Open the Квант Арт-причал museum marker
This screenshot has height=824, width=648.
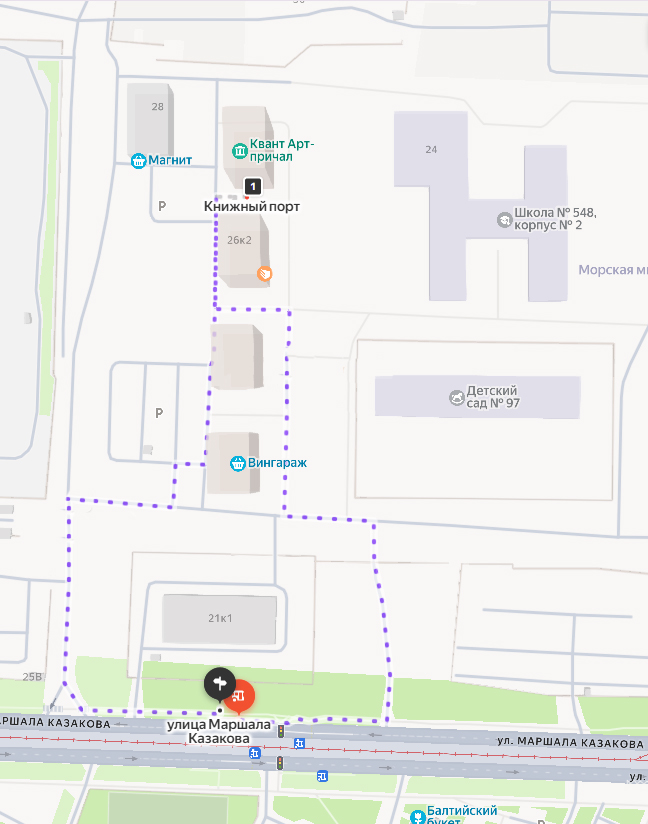coord(240,151)
